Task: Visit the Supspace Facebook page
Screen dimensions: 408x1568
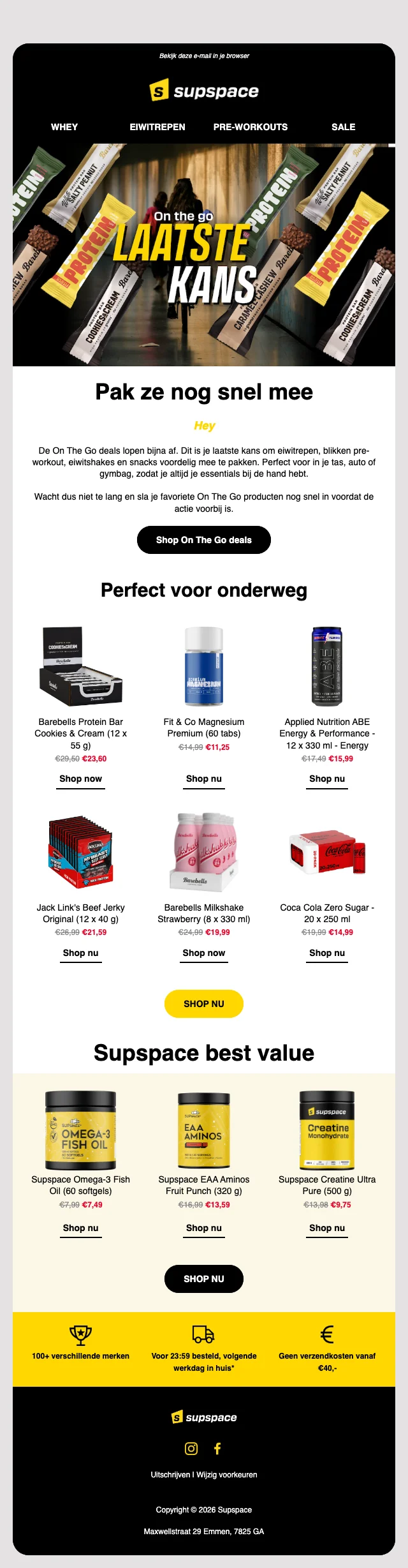Action: pyautogui.click(x=217, y=1449)
